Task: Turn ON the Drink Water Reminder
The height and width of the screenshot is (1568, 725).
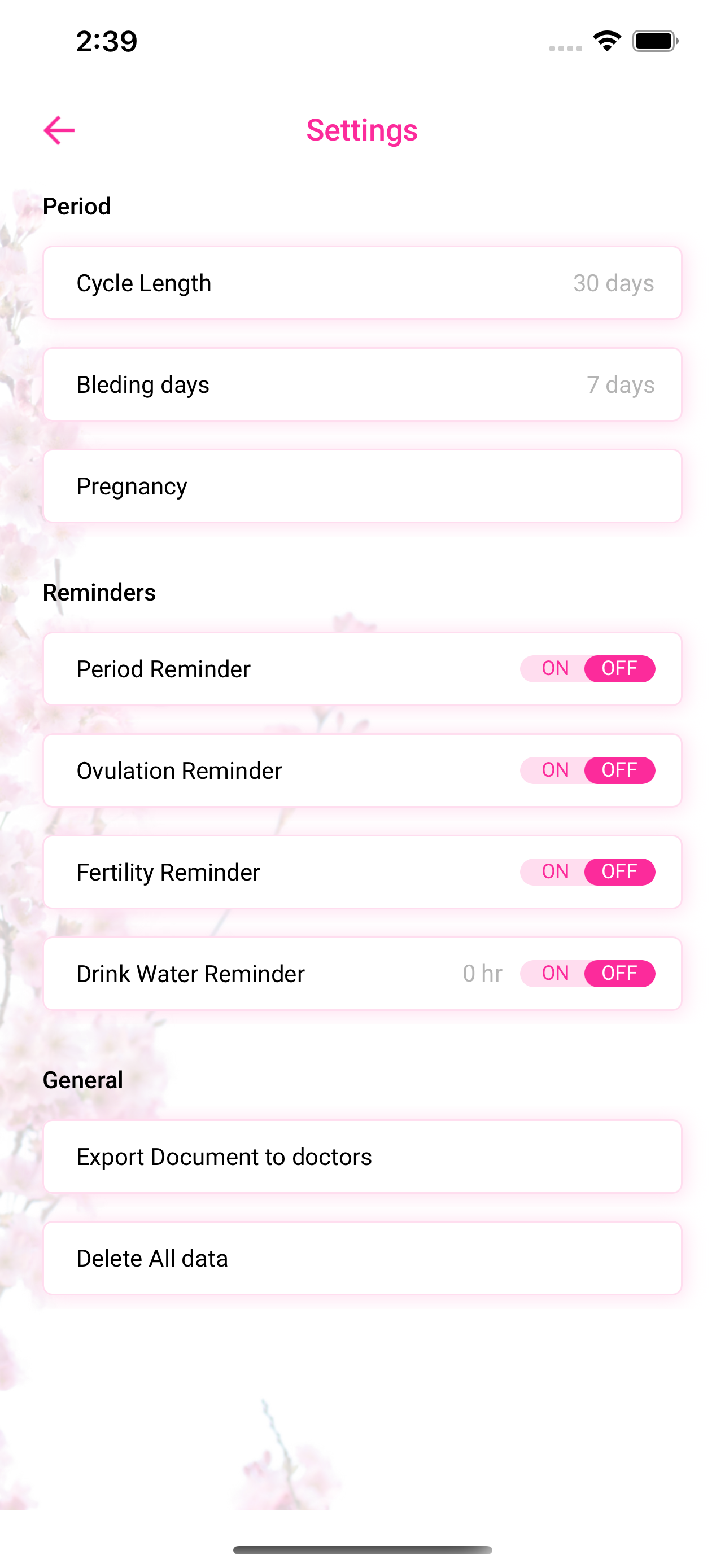Action: [x=554, y=974]
